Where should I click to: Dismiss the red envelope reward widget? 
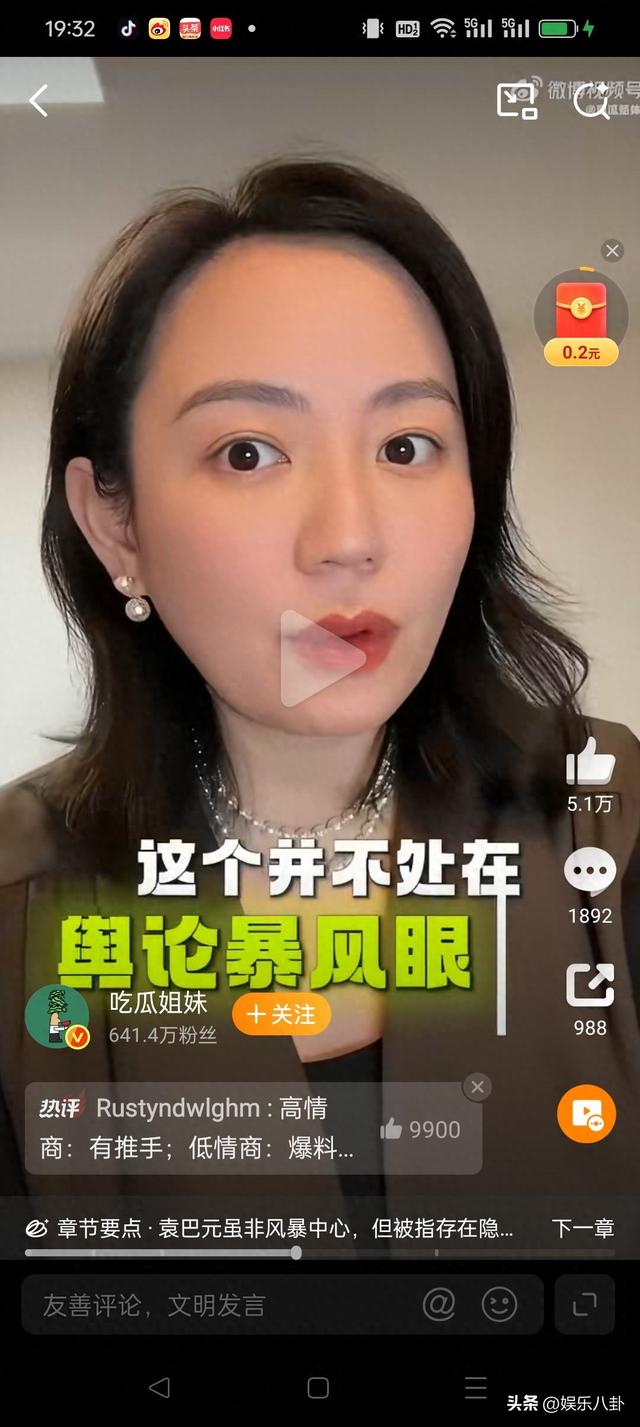pyautogui.click(x=613, y=250)
